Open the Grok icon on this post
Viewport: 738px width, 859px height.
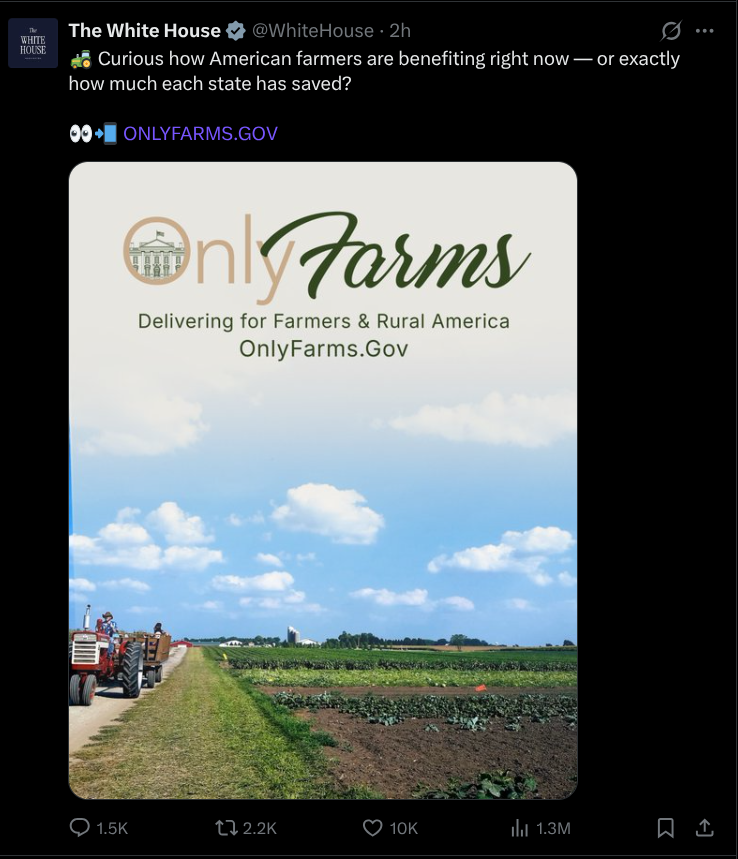point(672,31)
